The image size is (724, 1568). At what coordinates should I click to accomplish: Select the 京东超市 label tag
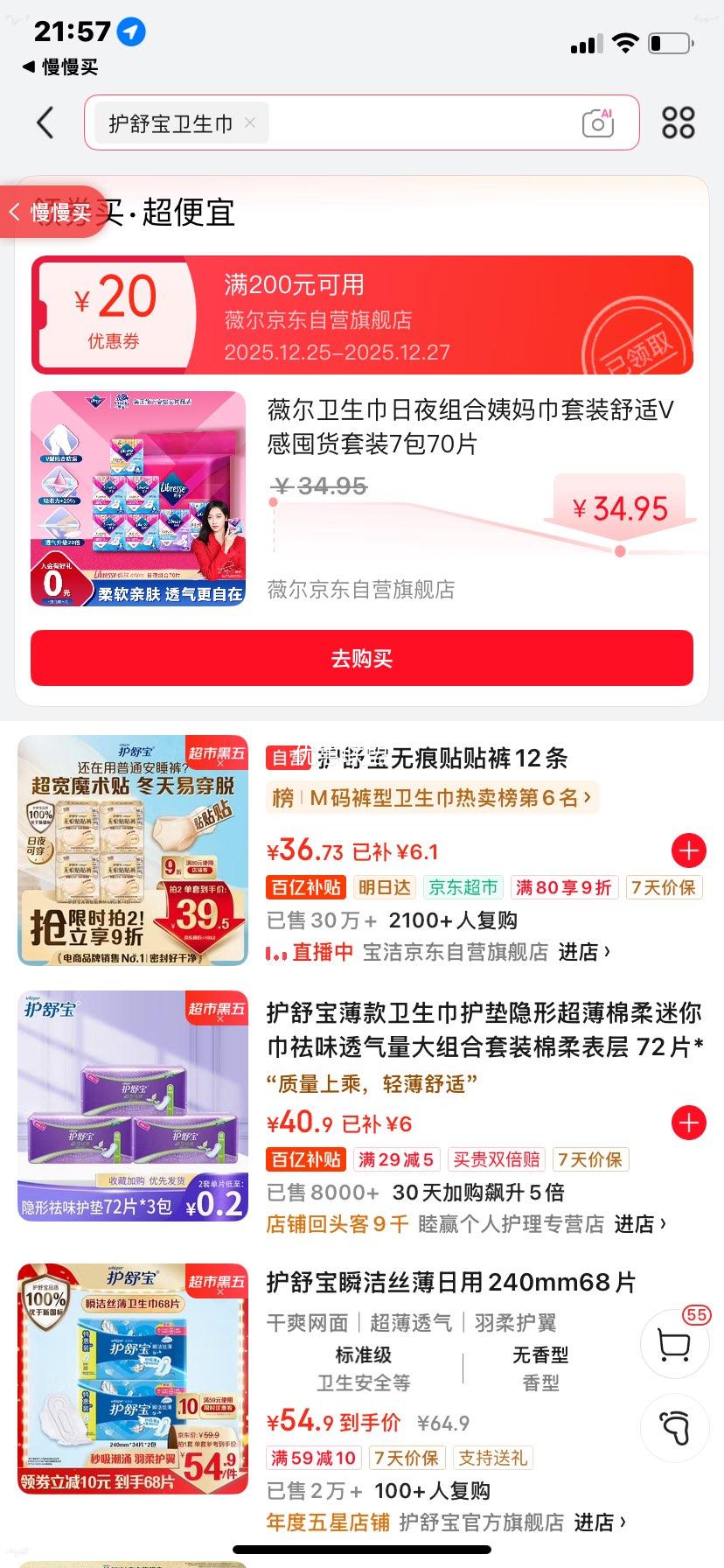[463, 886]
